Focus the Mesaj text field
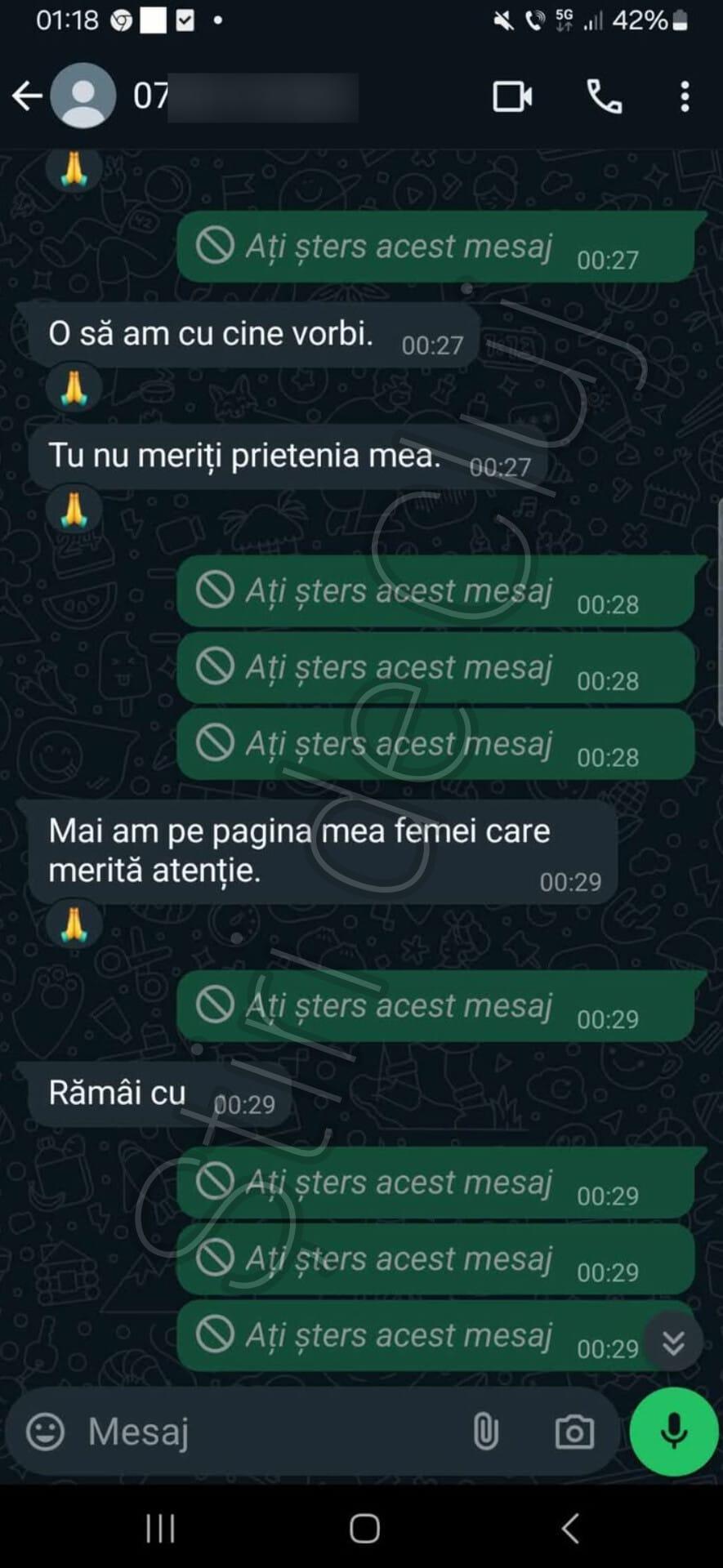Screen dimensions: 723x1568 click(x=270, y=1432)
